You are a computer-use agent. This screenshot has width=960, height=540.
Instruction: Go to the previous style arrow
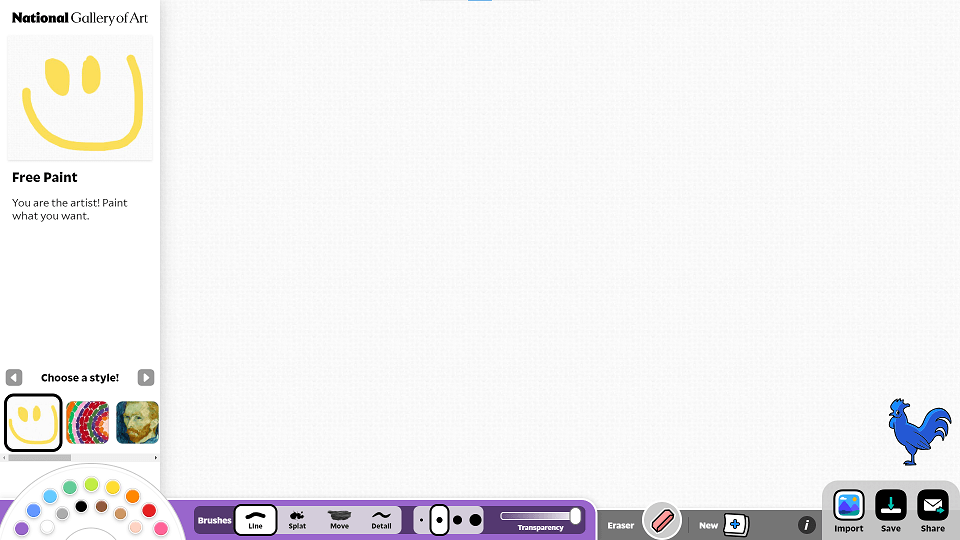14,377
